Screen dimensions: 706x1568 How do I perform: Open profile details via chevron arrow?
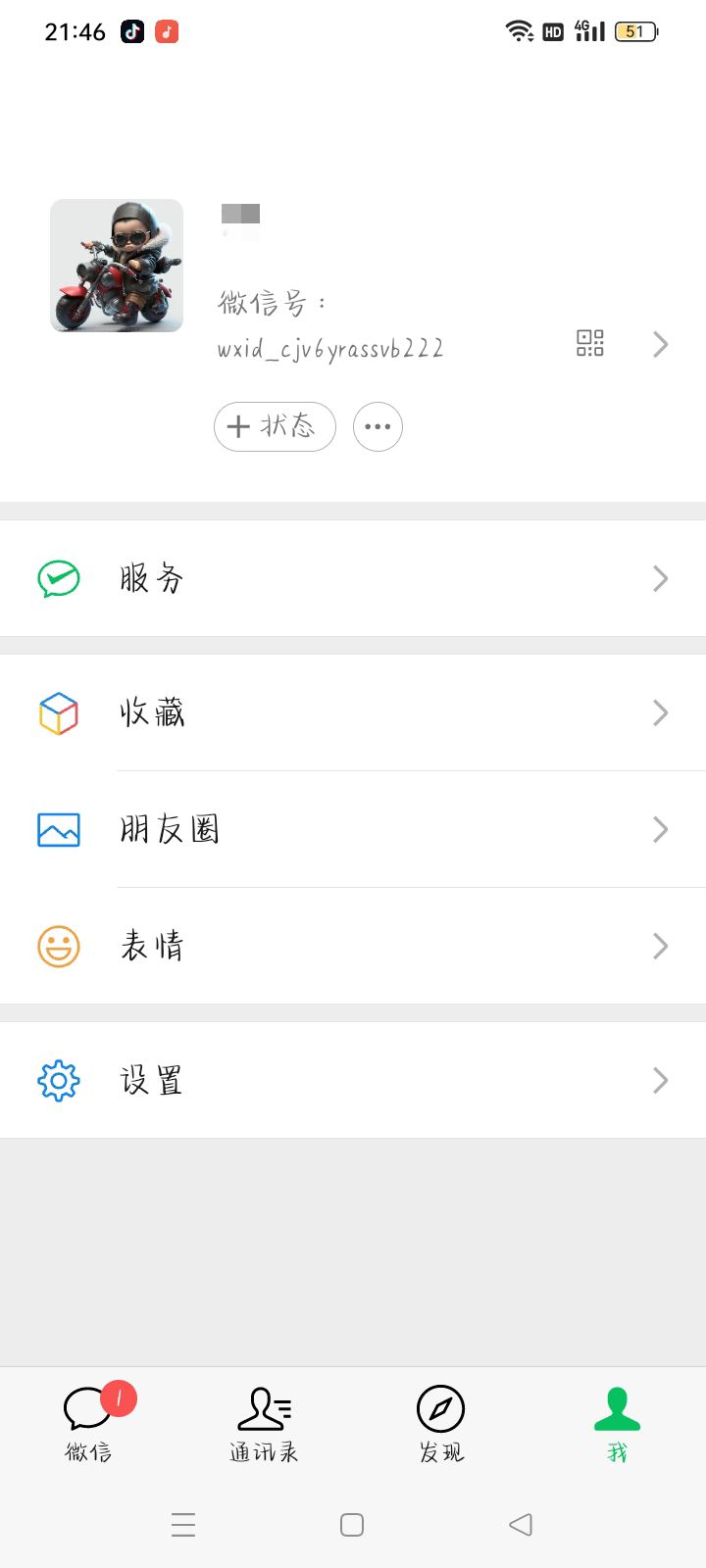point(660,344)
